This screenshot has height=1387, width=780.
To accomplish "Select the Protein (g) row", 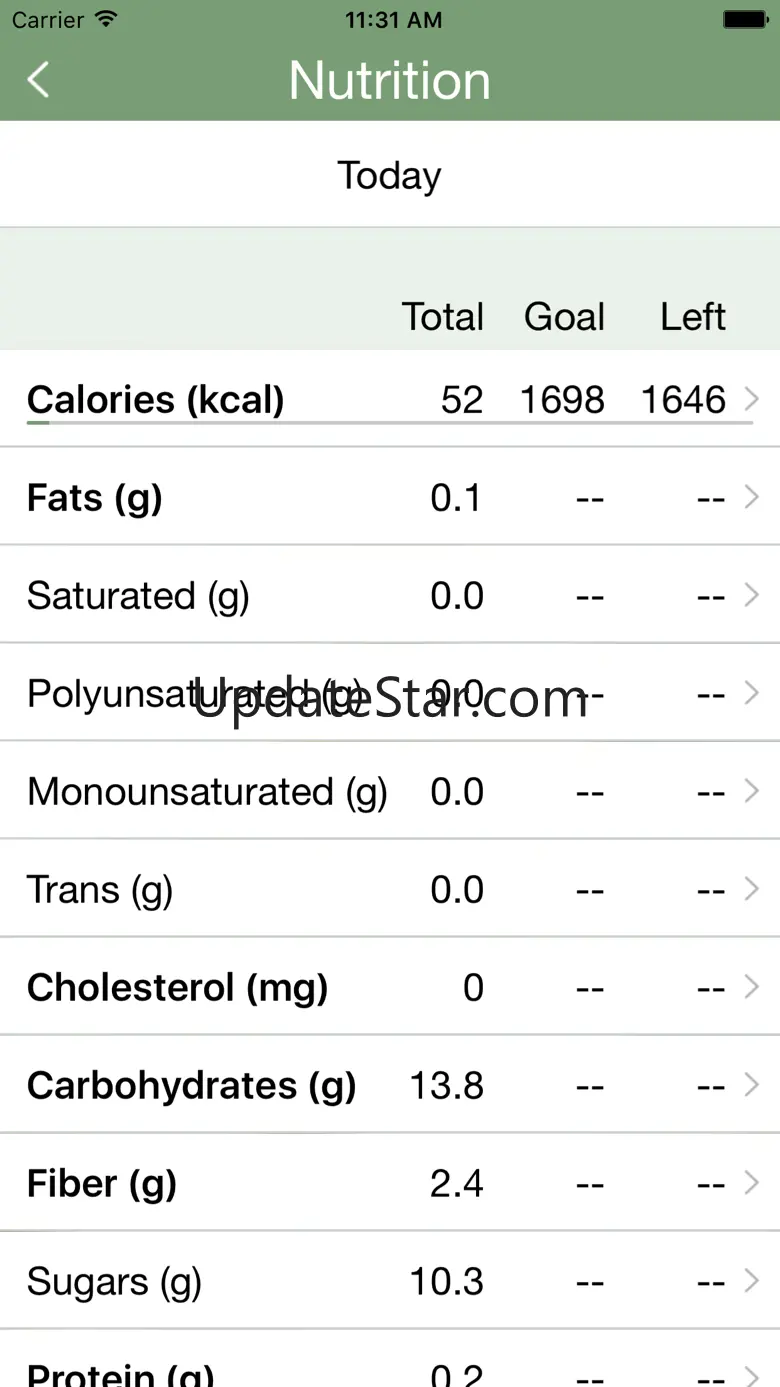I will pos(390,1370).
